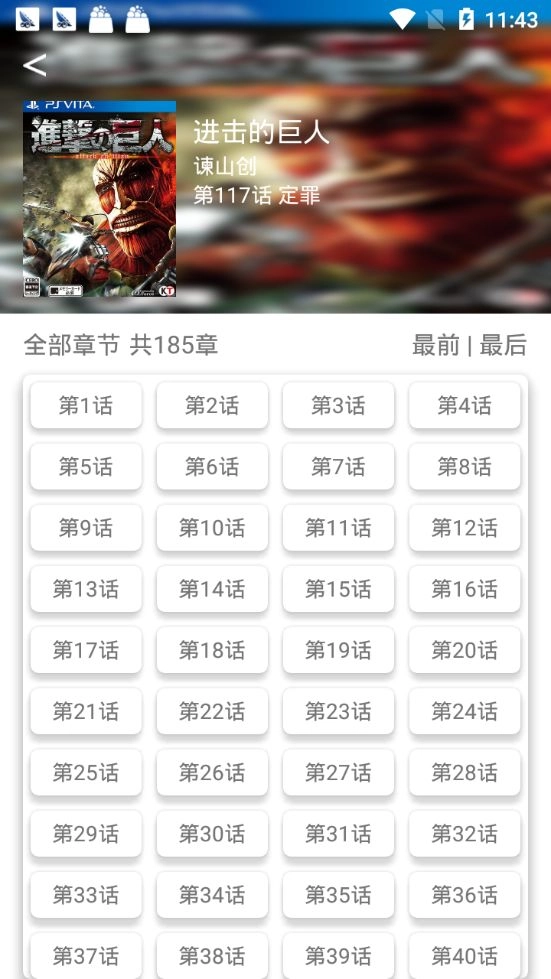Open chapter 第38话

coord(212,956)
